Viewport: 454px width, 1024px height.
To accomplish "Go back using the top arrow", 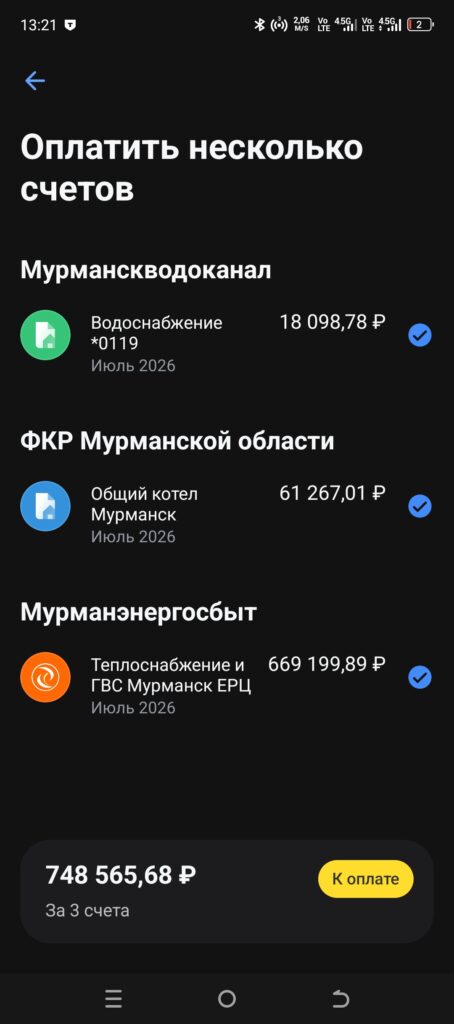I will pos(35,81).
